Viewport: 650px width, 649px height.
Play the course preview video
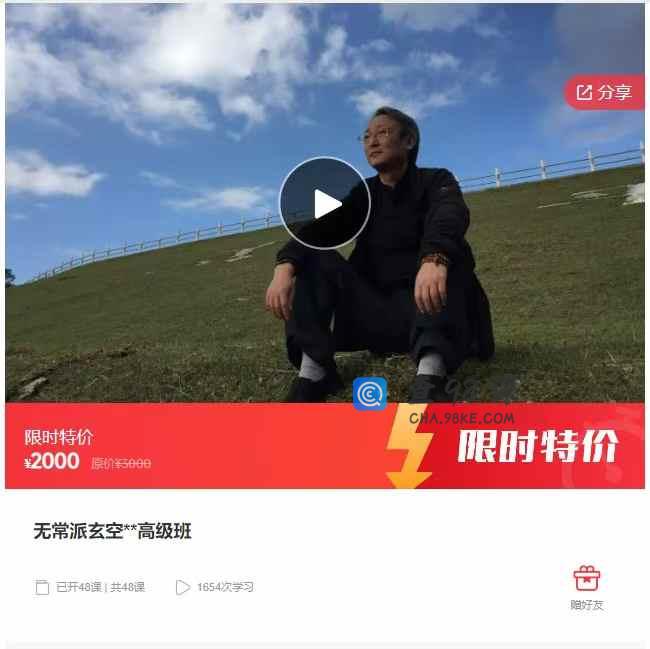click(x=324, y=204)
